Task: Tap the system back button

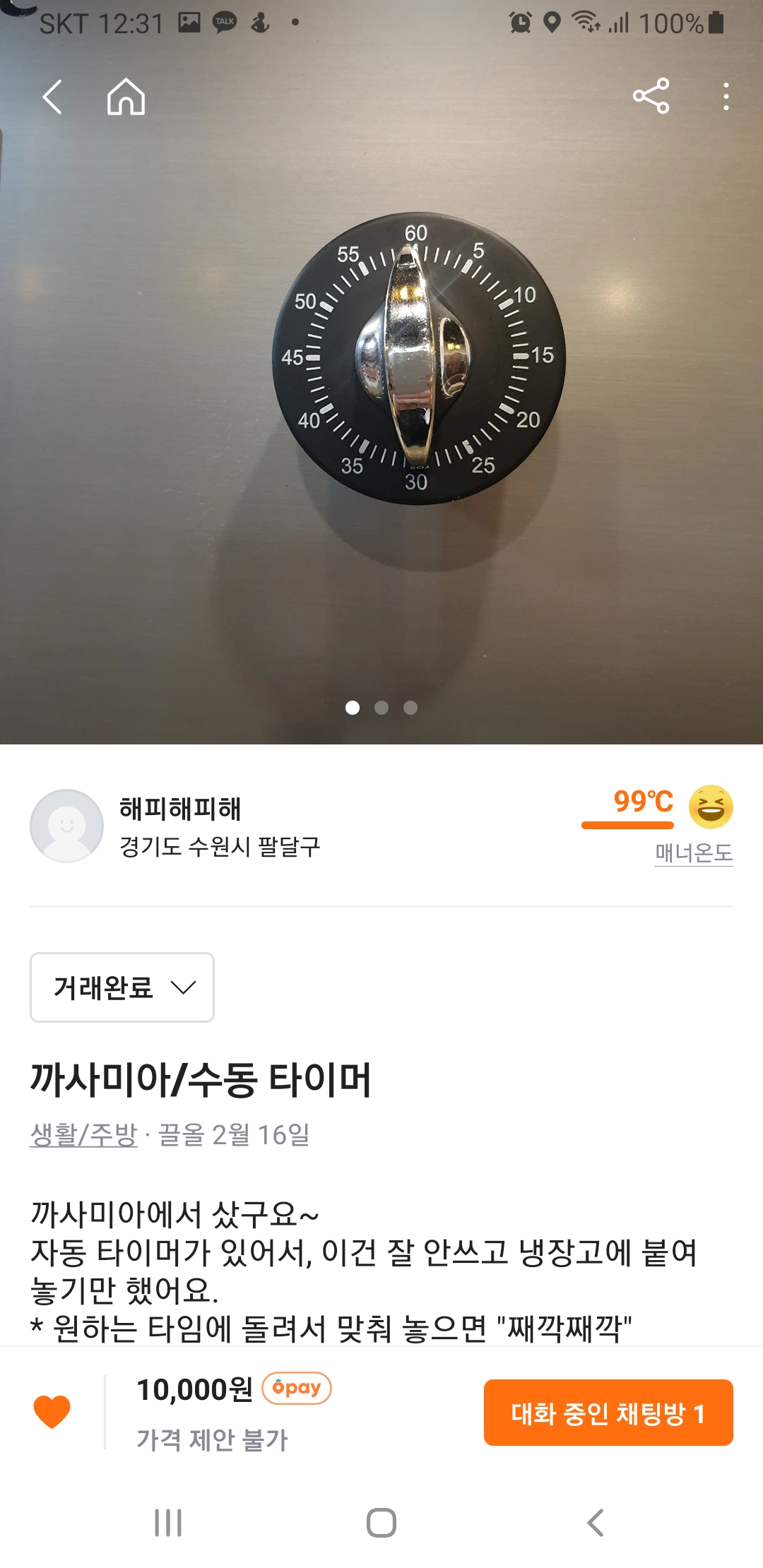Action: click(x=596, y=1523)
